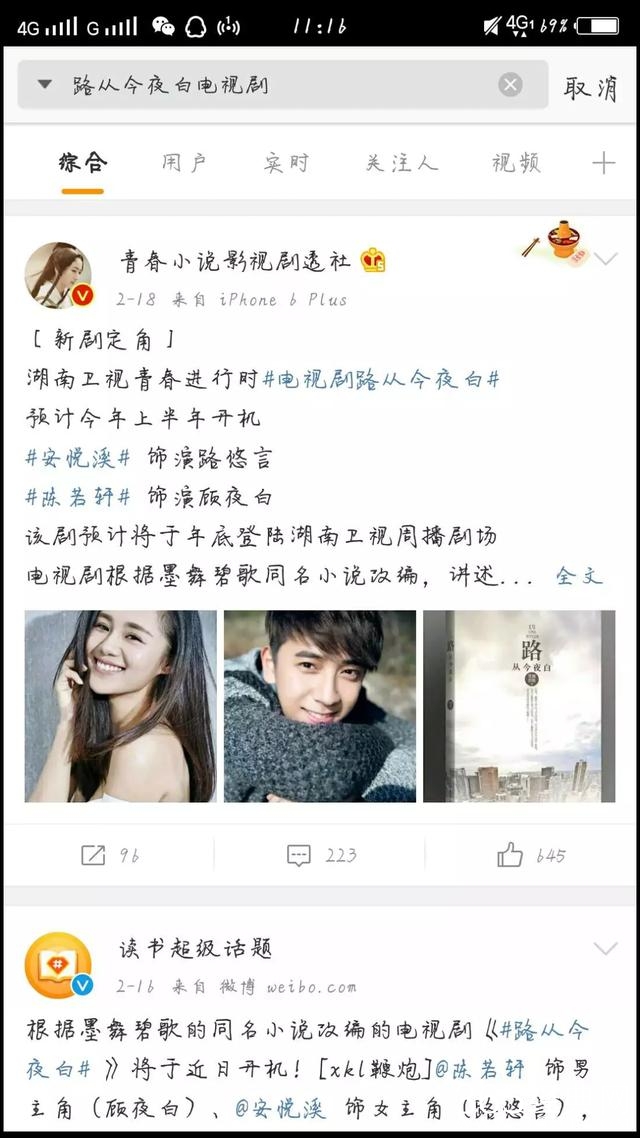View the book cover photo 路从今夜白

pos(519,706)
